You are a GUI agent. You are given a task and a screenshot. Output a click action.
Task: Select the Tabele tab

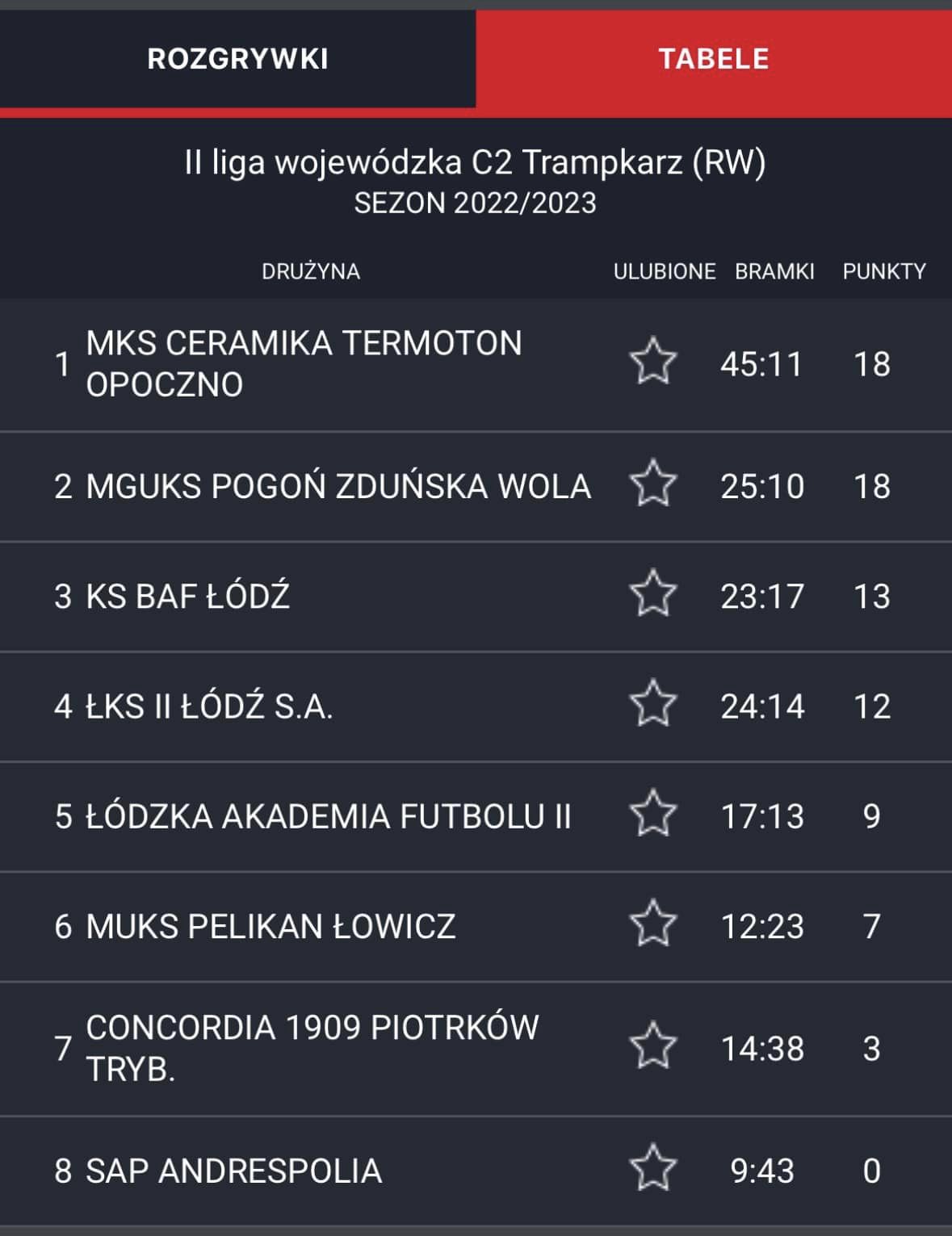pos(714,58)
